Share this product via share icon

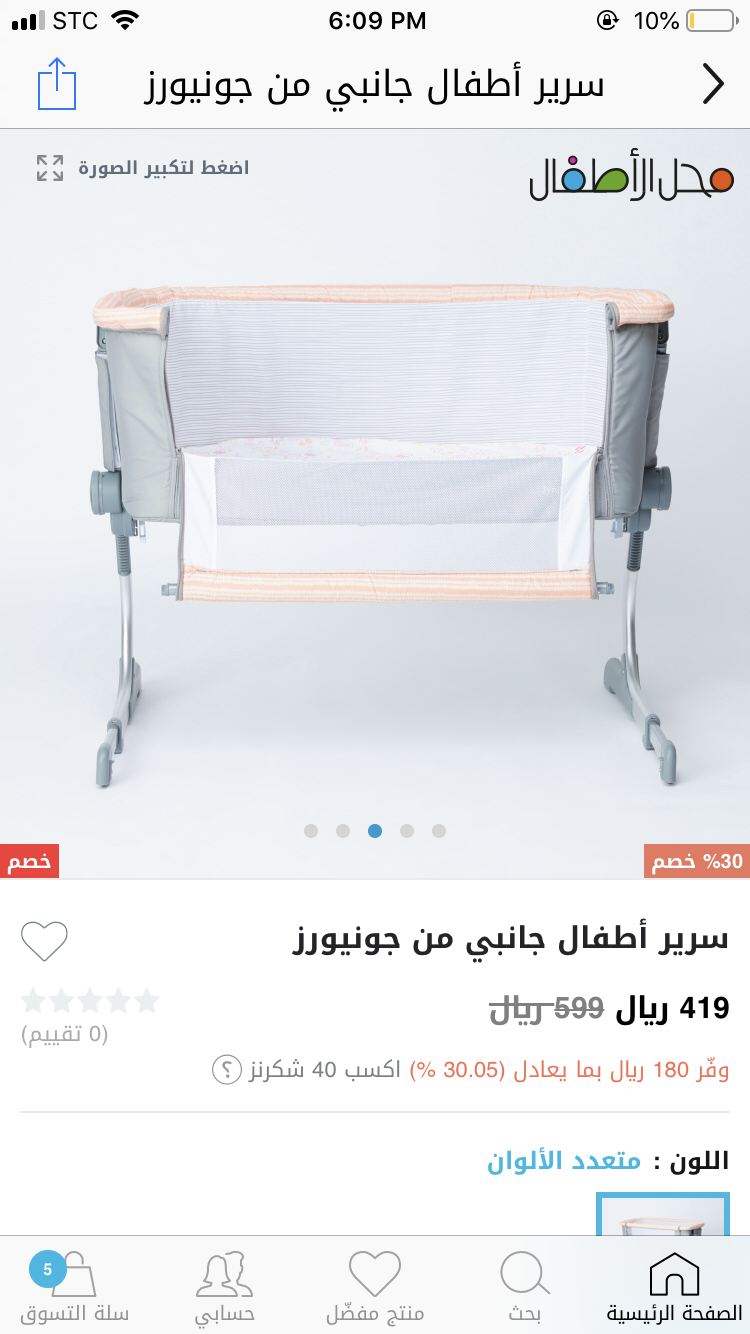pyautogui.click(x=57, y=84)
